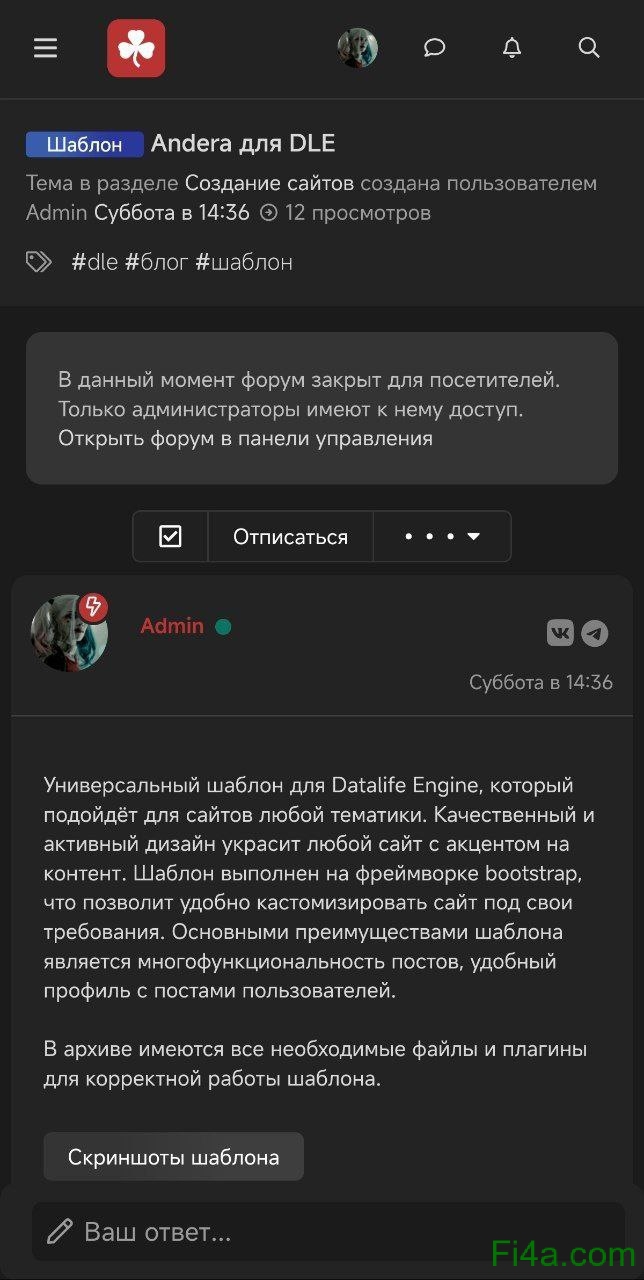Viewport: 644px width, 1280px height.
Task: Open the search icon
Action: (589, 48)
